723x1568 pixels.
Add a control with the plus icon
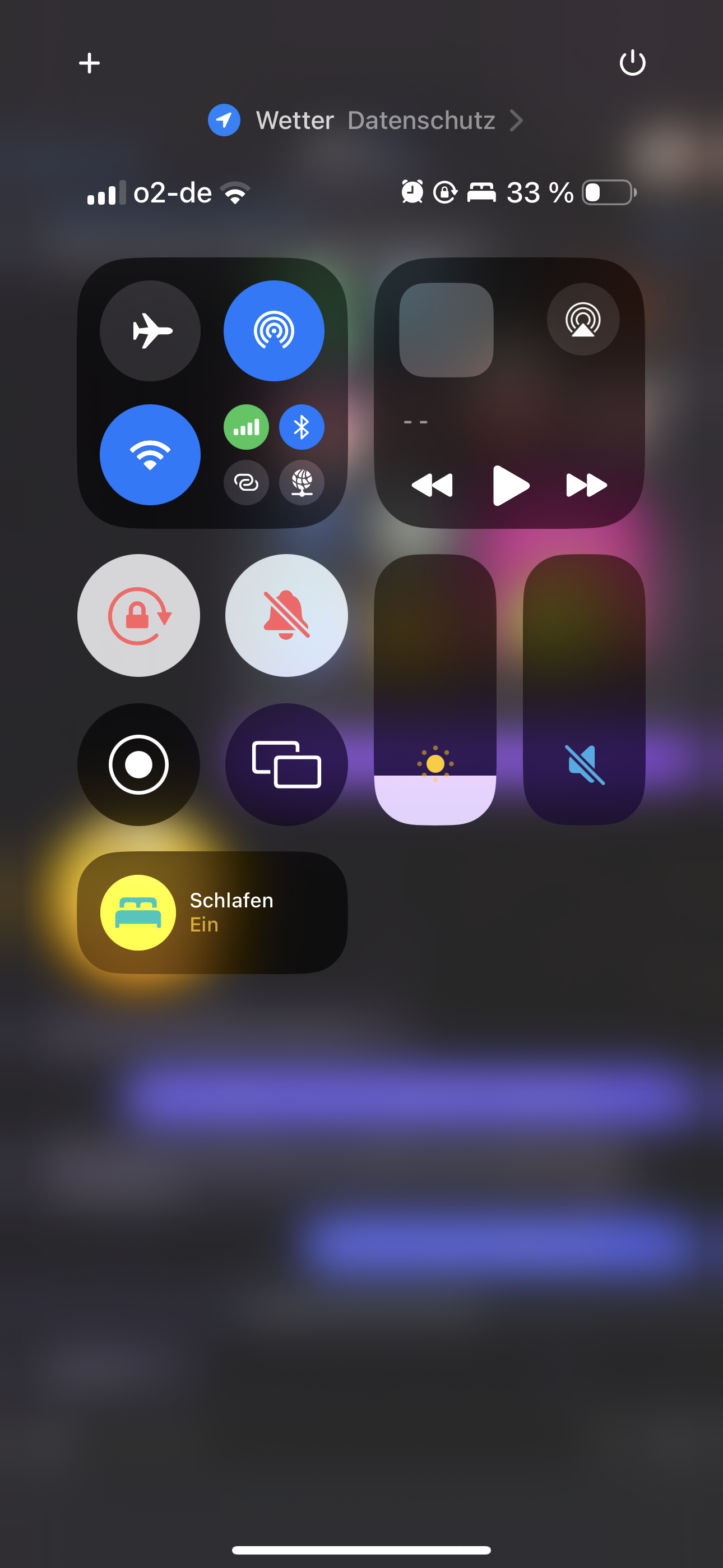(x=90, y=63)
